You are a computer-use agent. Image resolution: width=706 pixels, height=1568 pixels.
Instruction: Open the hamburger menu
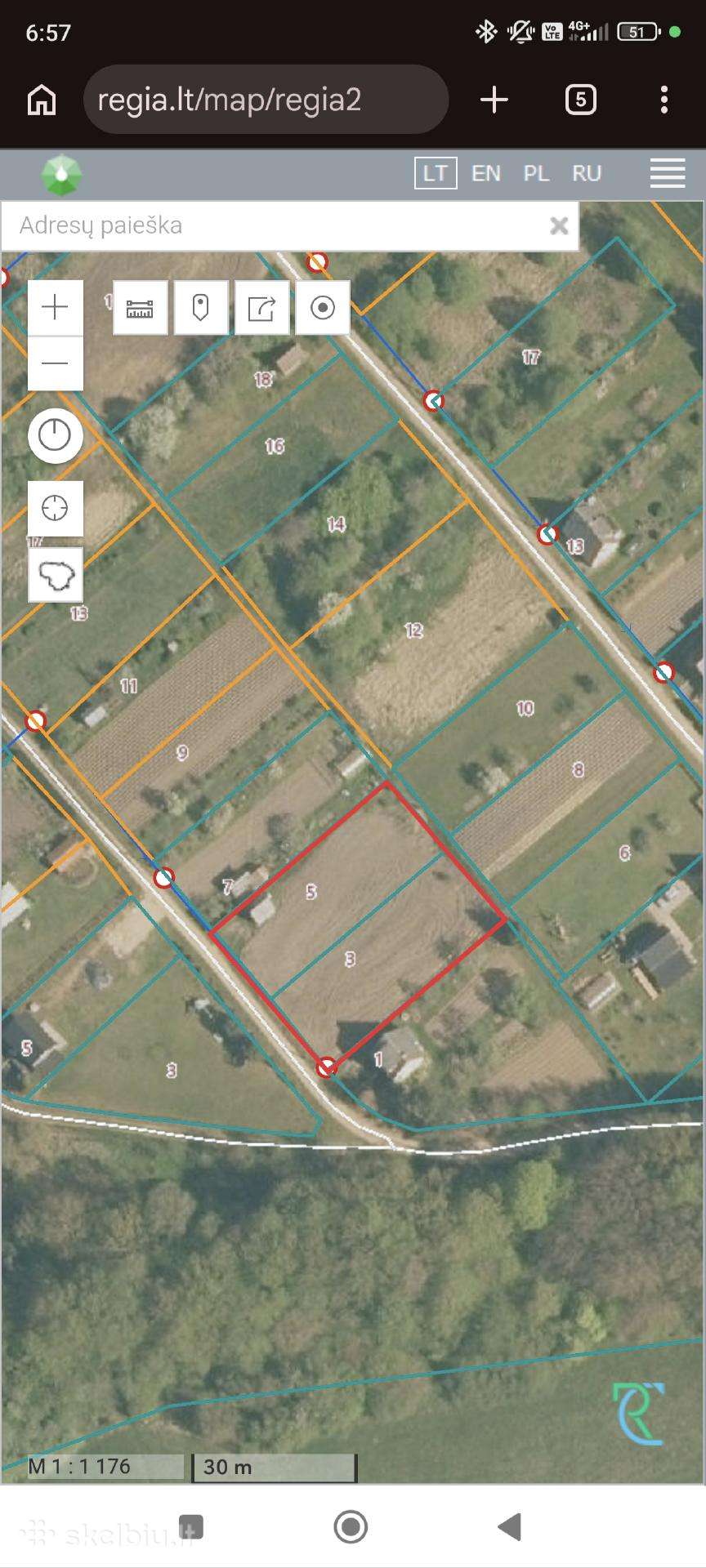click(668, 173)
